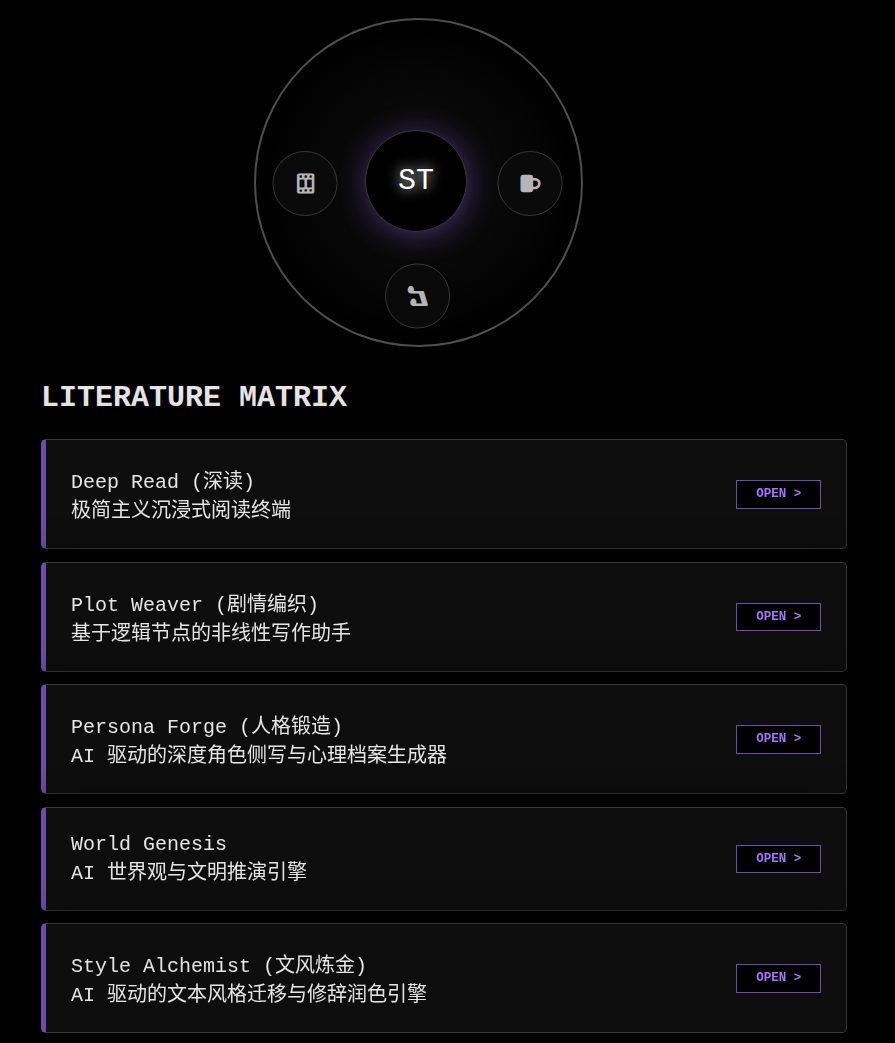This screenshot has height=1043, width=895.
Task: Open the Style Alchemist engine
Action: [778, 977]
